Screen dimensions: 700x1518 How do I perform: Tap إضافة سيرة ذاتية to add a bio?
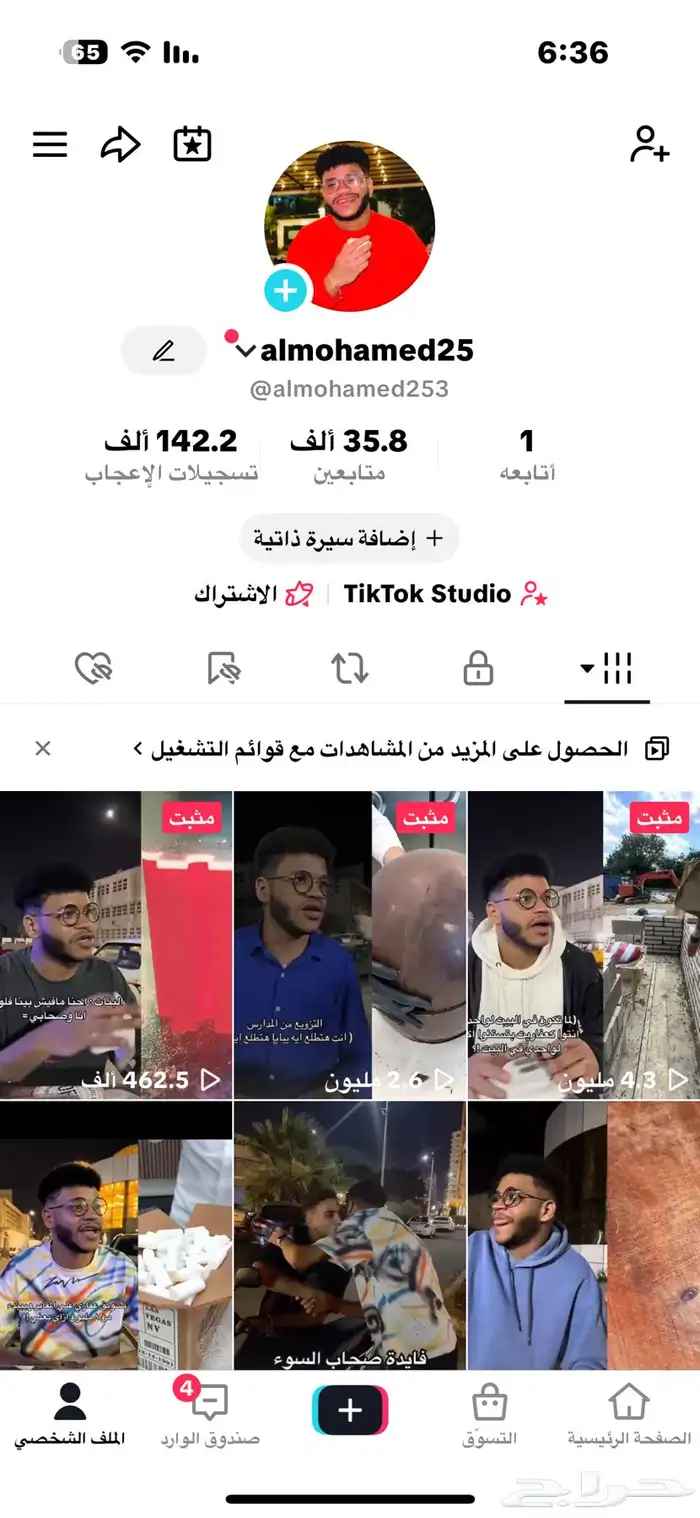pyautogui.click(x=348, y=538)
